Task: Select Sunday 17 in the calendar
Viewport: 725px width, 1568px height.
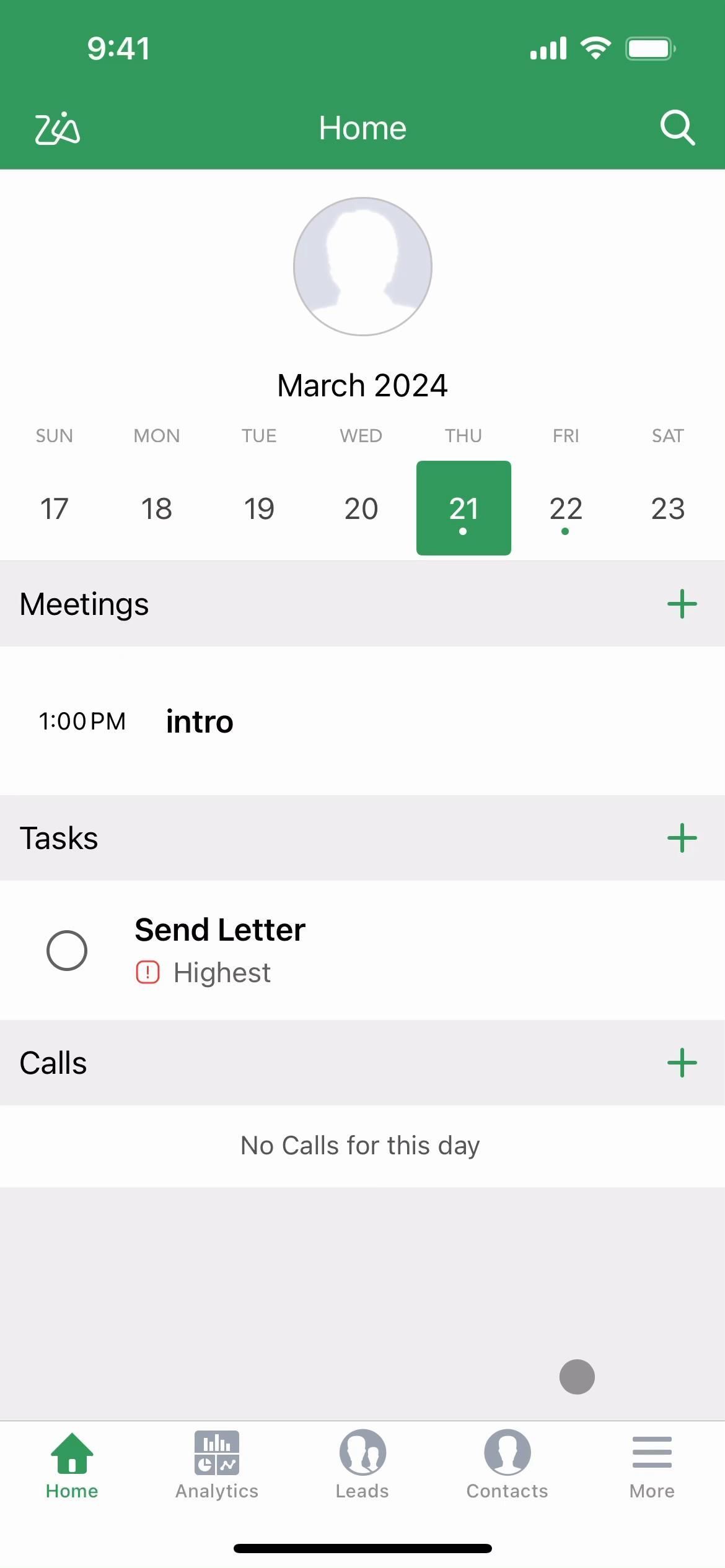Action: tap(55, 508)
